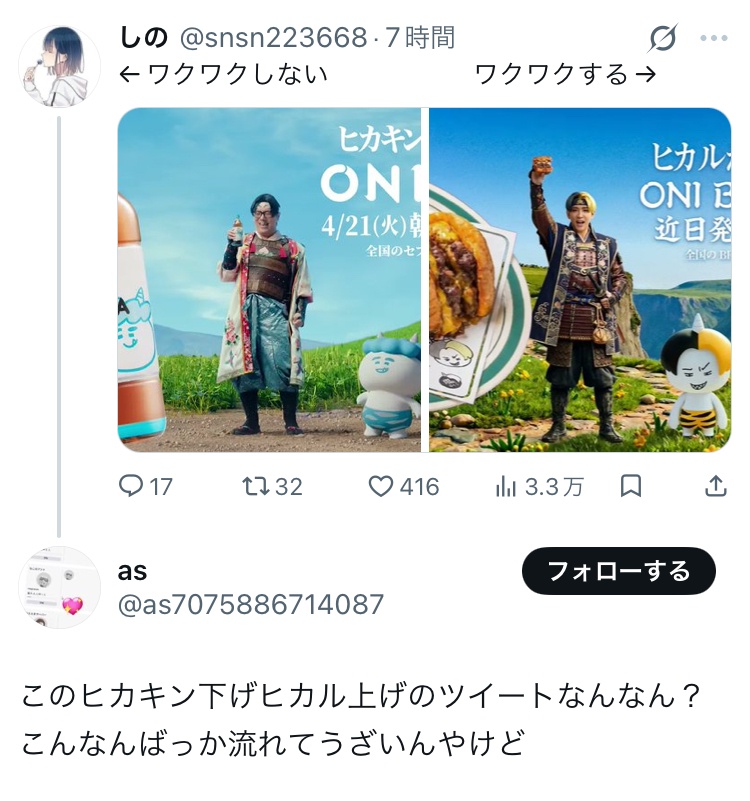750x801 pixels.
Task: Repost しの's post
Action: (272, 486)
